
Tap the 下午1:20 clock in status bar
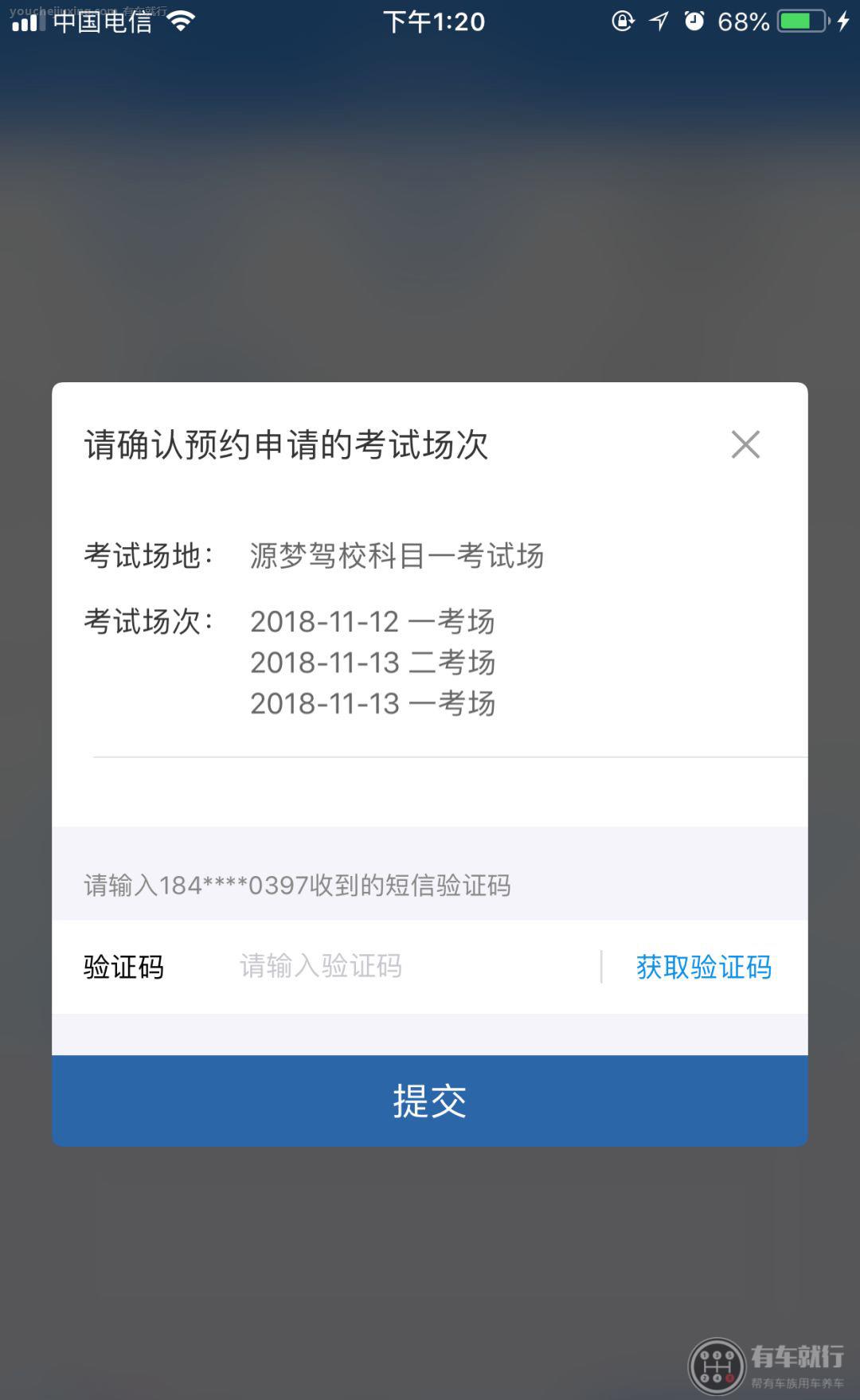434,20
